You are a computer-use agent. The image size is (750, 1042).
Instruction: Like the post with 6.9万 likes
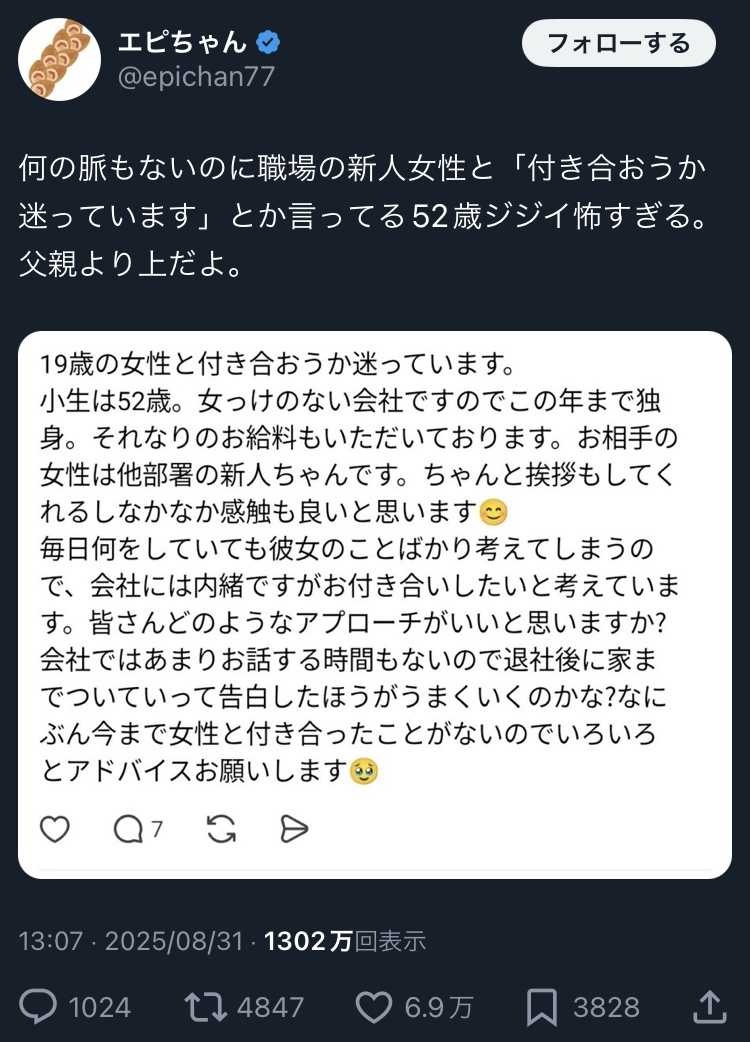[x=374, y=1006]
